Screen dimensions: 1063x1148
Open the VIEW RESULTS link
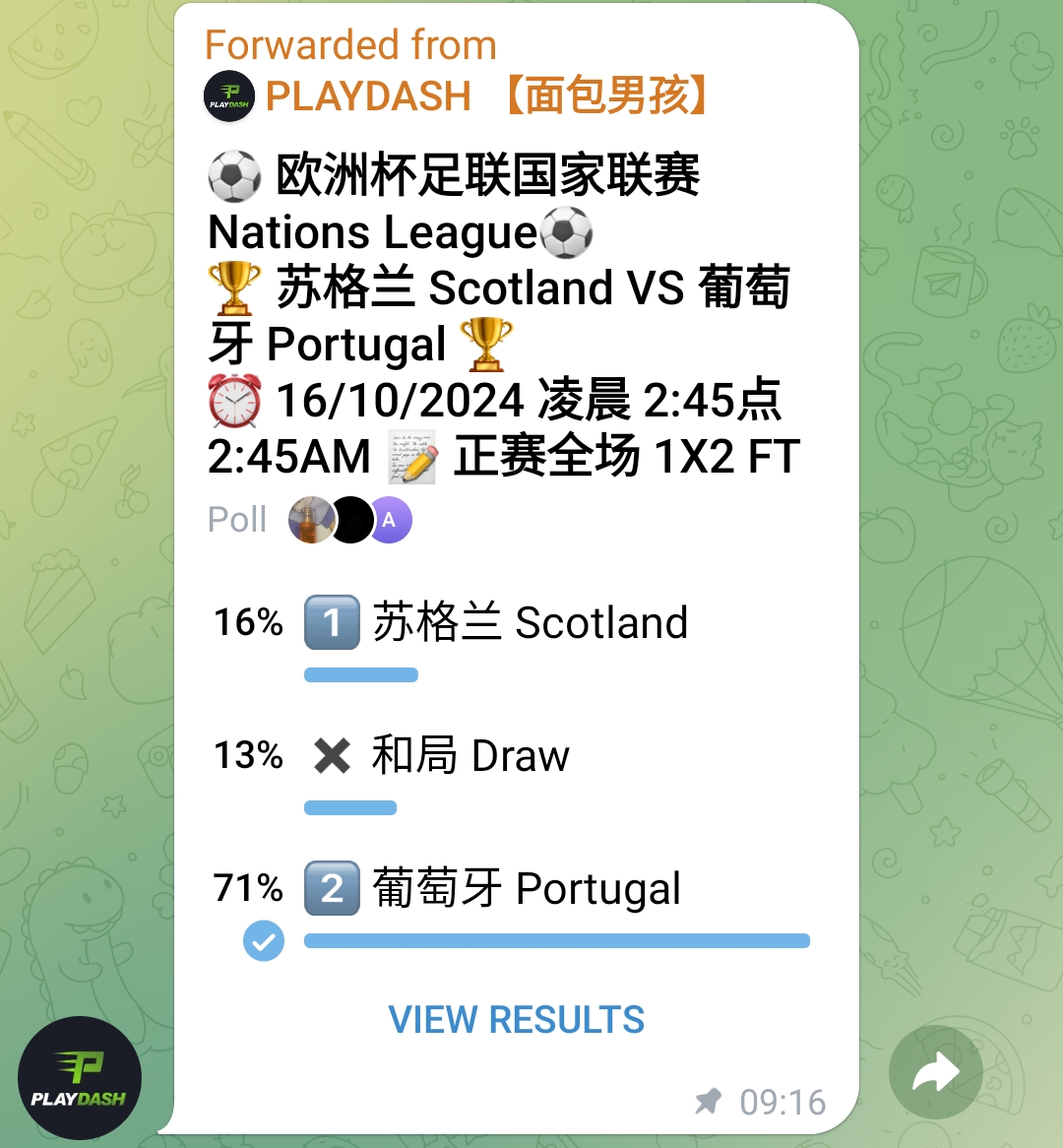coord(517,1019)
